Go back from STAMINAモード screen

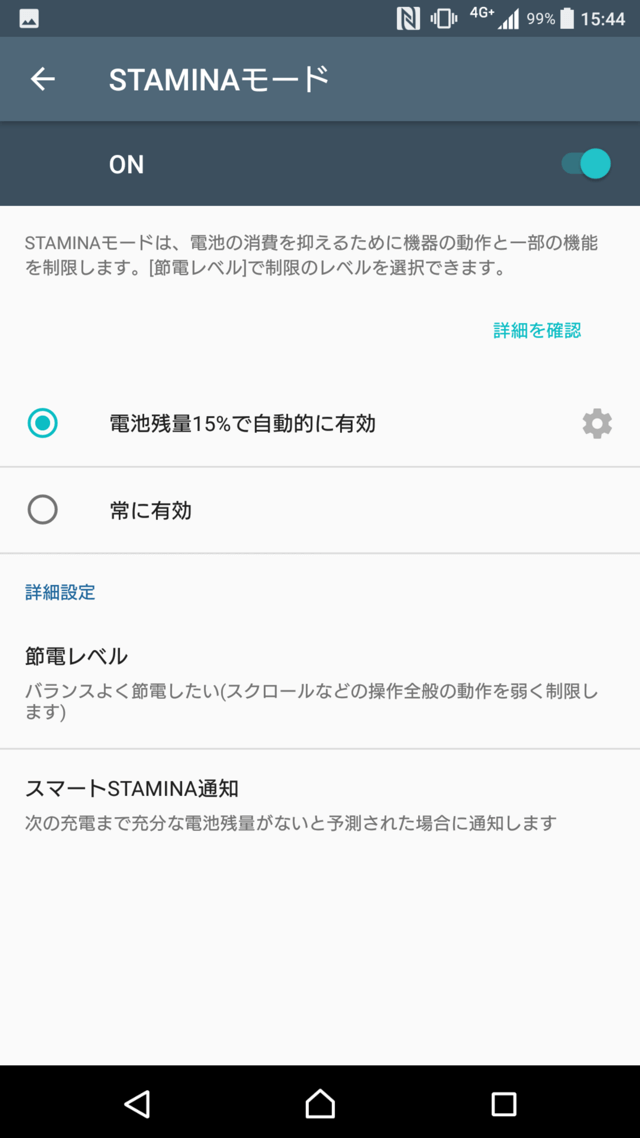click(42, 80)
